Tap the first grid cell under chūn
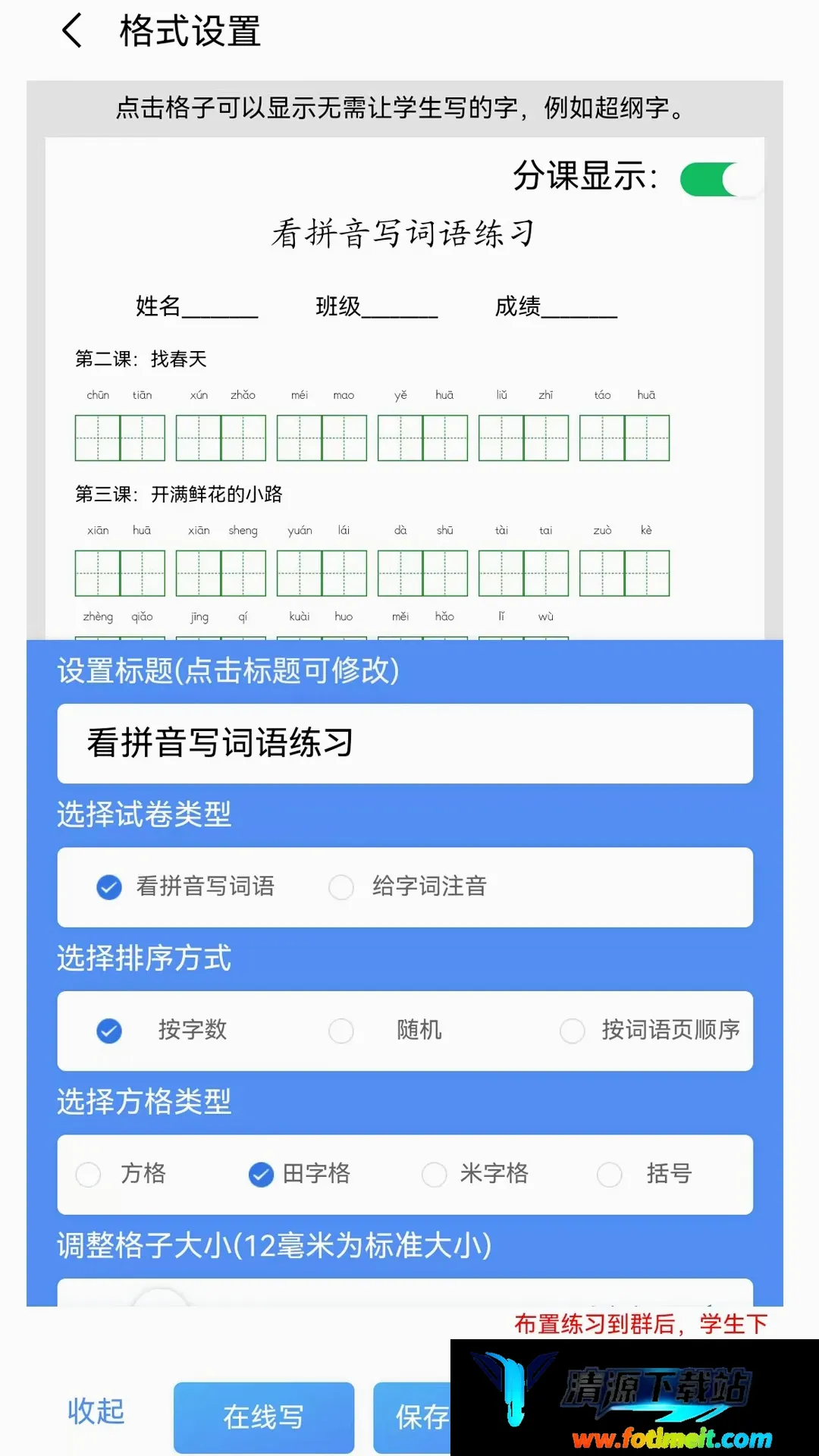 click(98, 438)
